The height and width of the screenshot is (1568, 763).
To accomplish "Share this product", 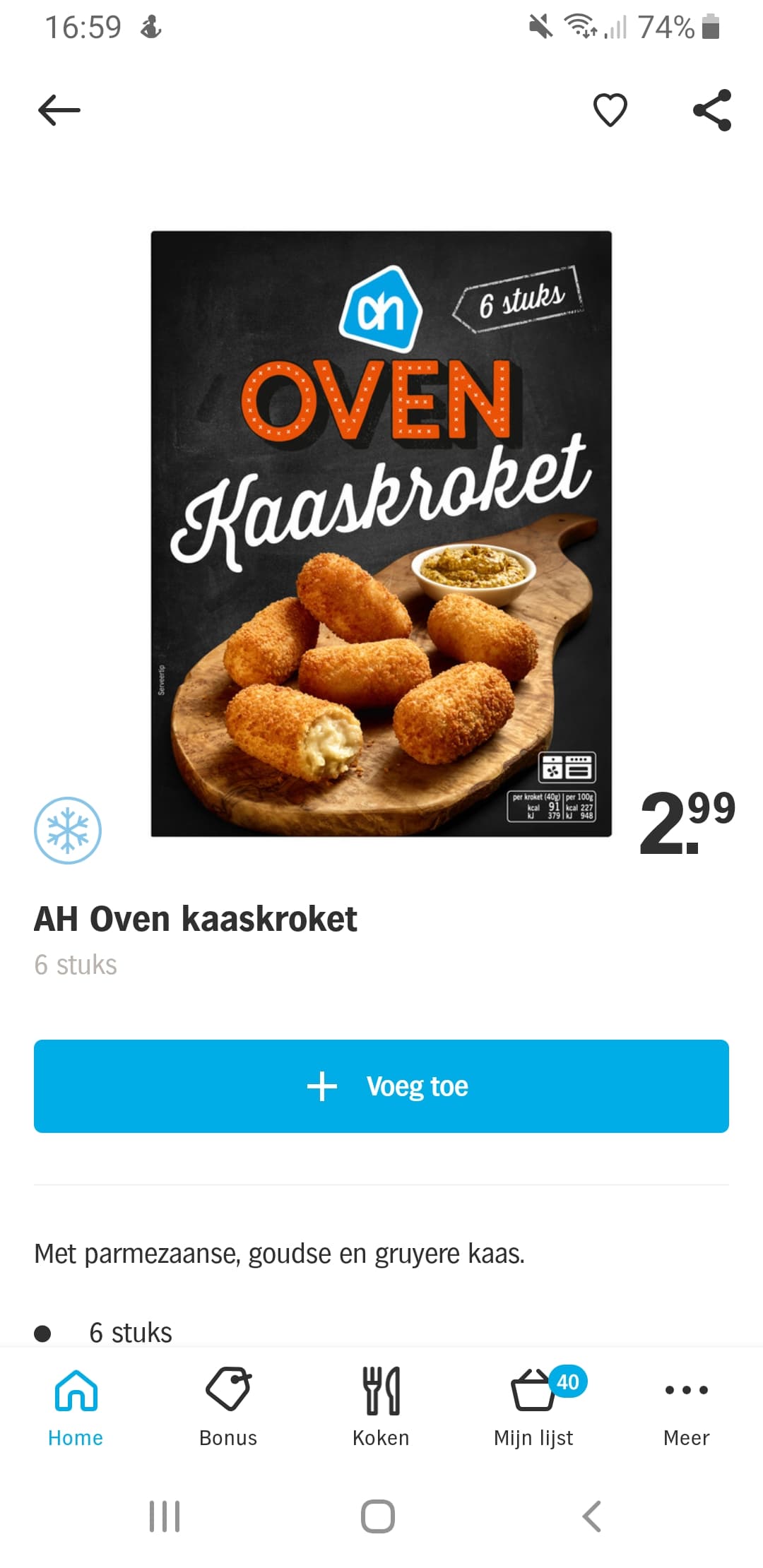I will (712, 110).
